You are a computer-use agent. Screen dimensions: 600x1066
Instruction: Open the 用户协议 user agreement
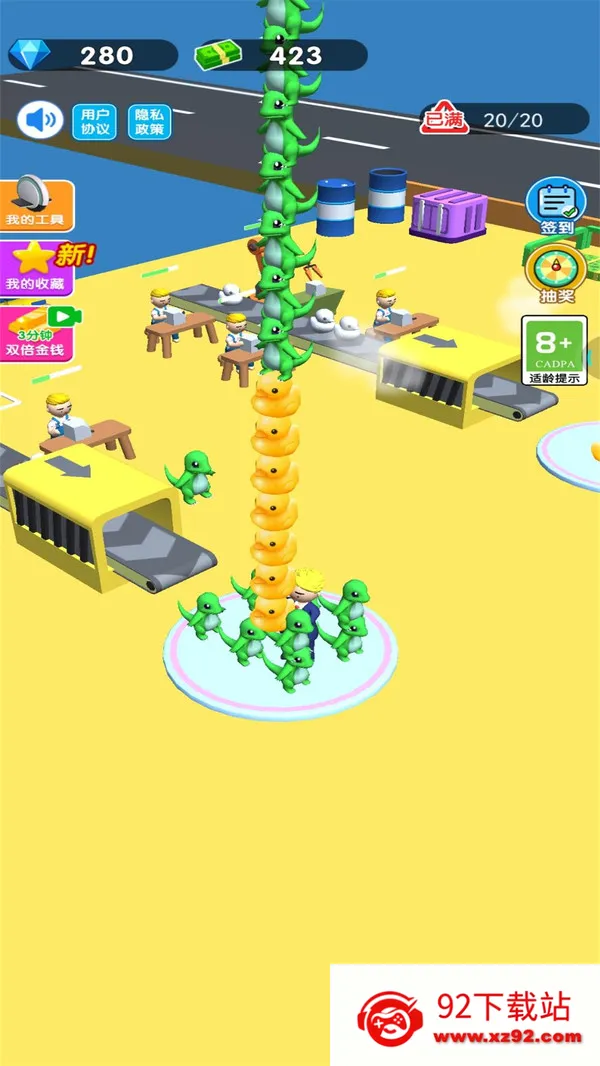point(94,121)
